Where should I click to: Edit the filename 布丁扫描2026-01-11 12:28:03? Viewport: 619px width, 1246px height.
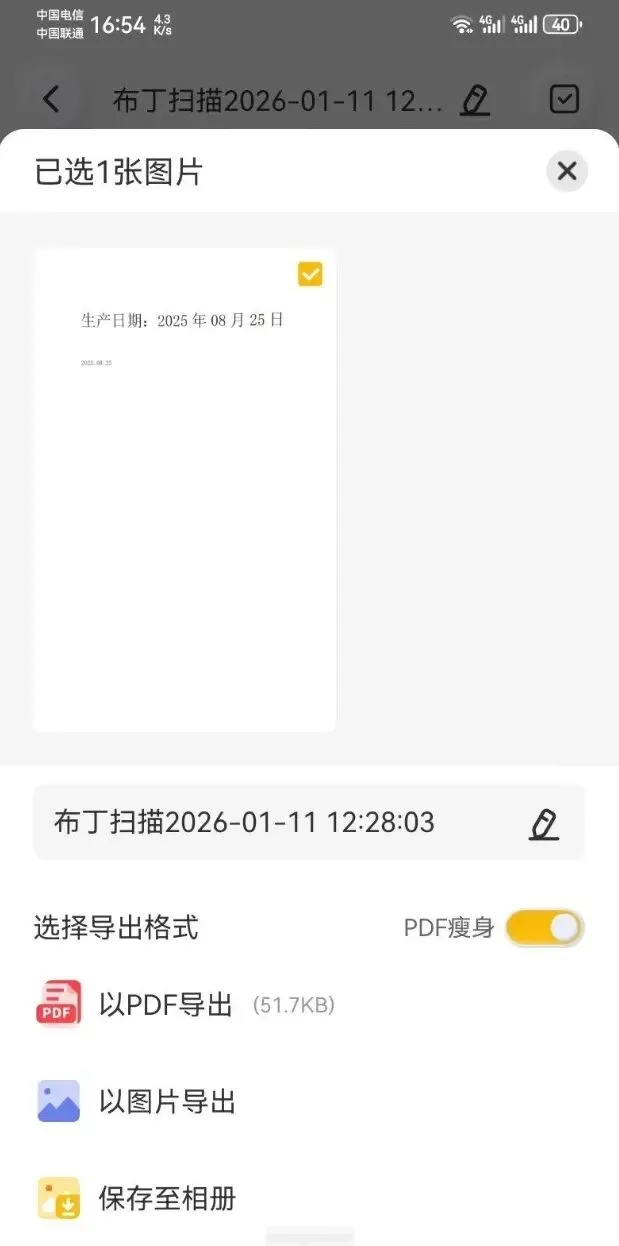click(543, 824)
